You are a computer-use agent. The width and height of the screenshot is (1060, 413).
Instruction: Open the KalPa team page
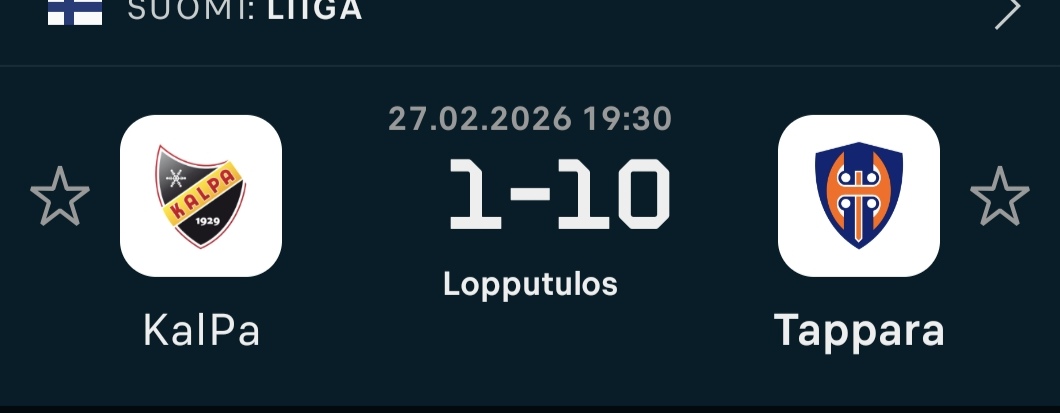pos(201,196)
